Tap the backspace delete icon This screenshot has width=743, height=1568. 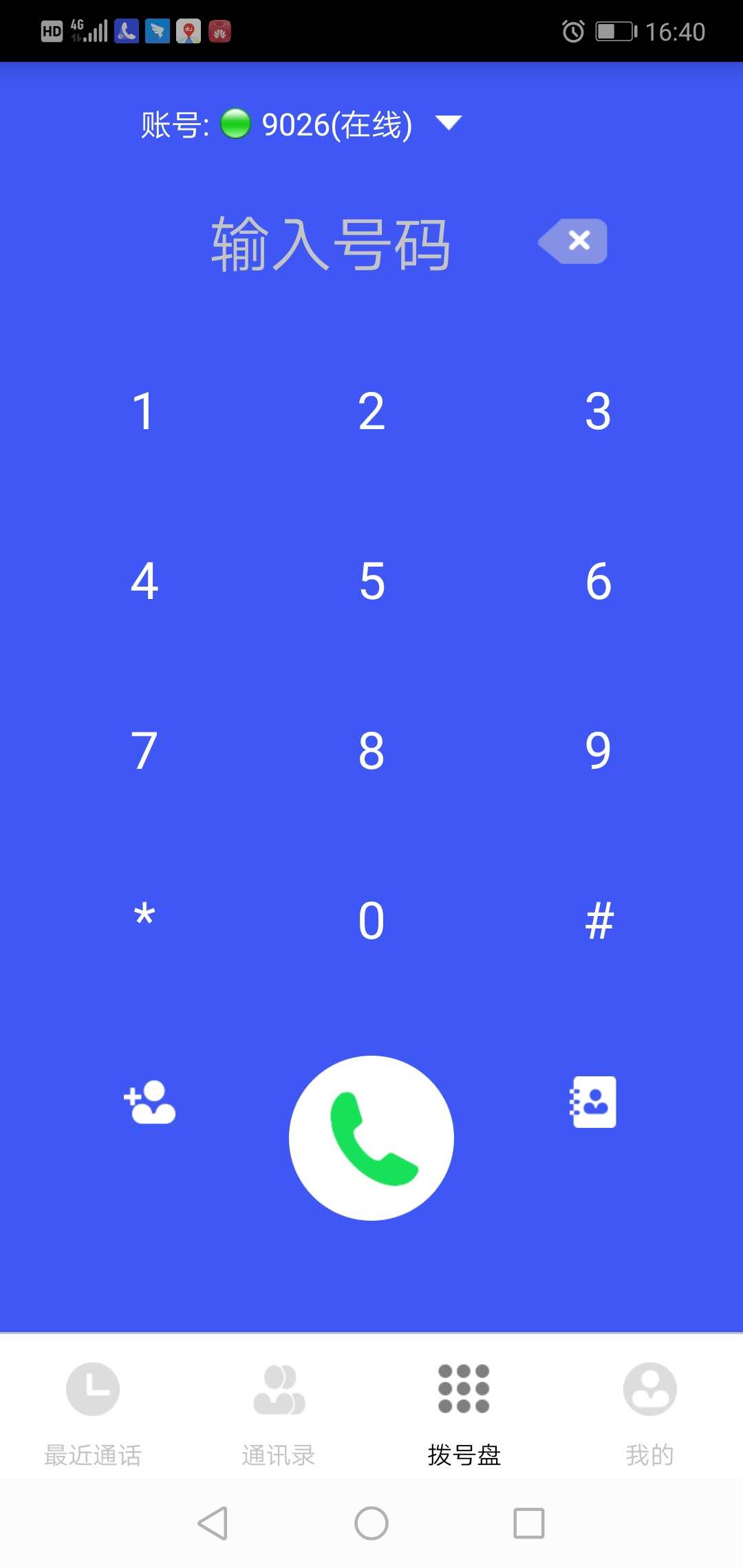pos(574,241)
